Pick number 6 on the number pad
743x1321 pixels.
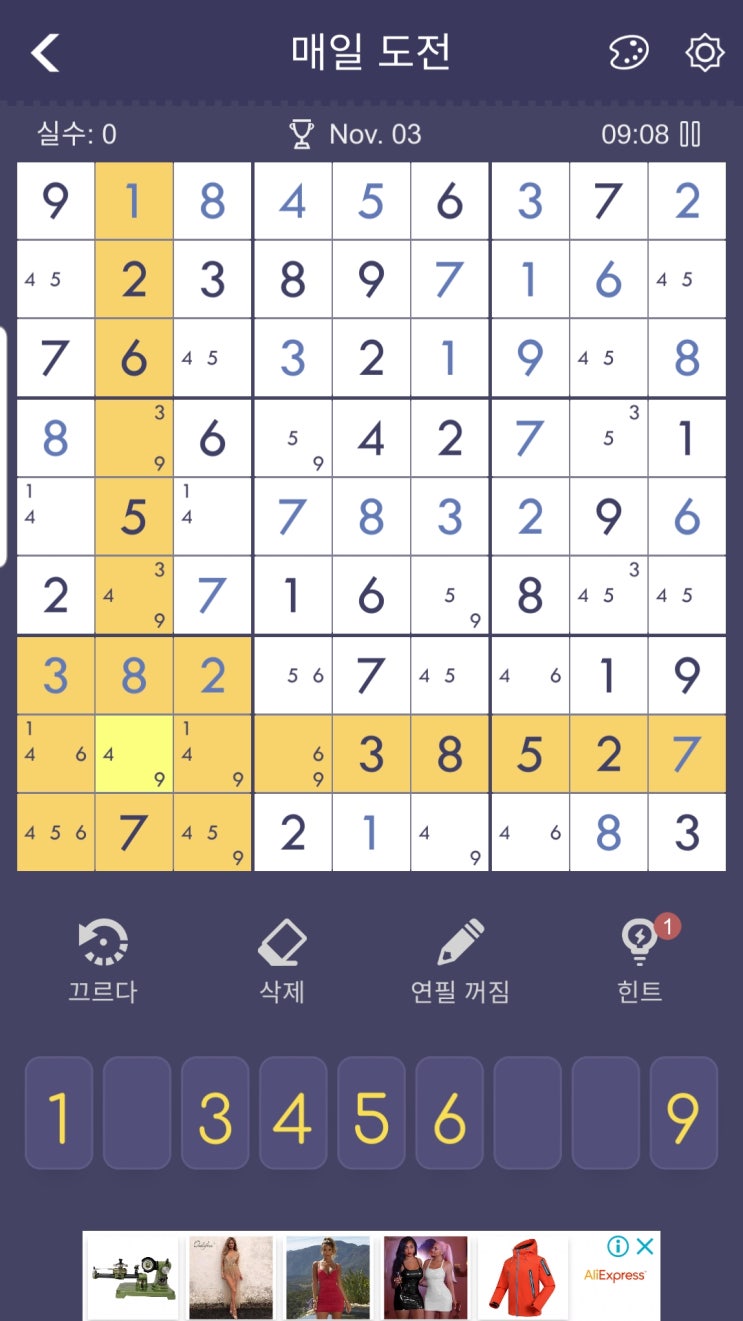click(x=449, y=1114)
